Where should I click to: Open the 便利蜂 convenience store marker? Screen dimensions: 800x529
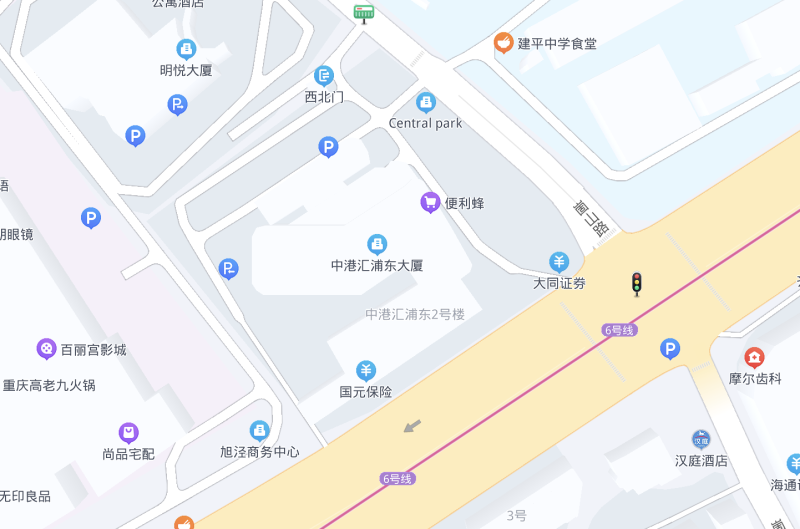(430, 203)
